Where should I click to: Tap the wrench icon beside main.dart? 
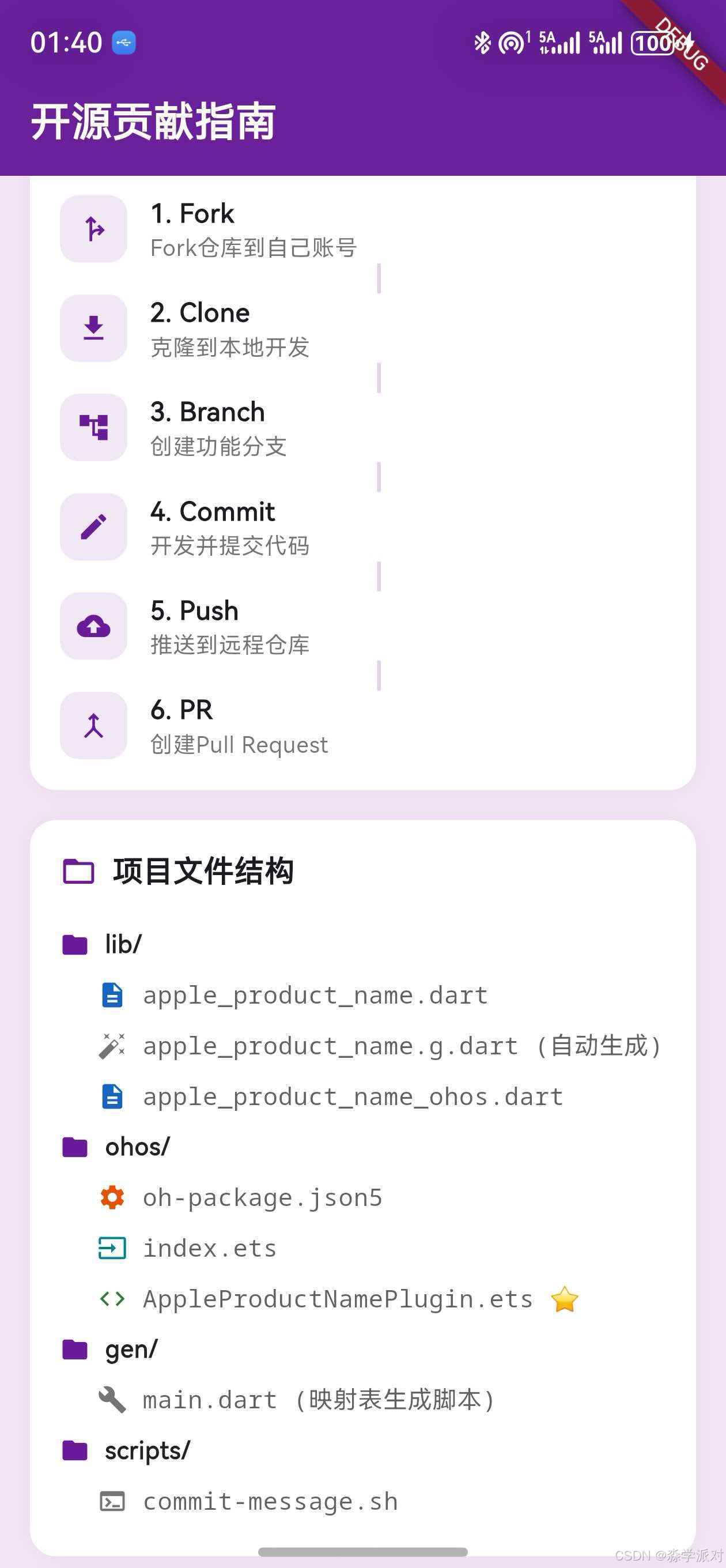112,1399
